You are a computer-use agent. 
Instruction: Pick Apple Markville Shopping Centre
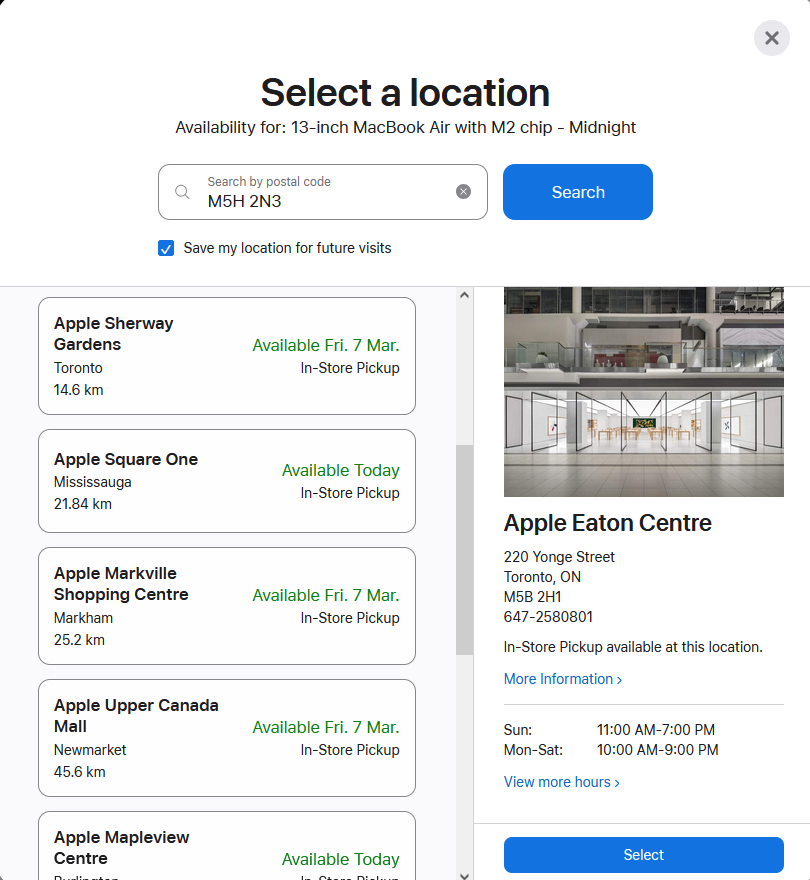coord(227,606)
